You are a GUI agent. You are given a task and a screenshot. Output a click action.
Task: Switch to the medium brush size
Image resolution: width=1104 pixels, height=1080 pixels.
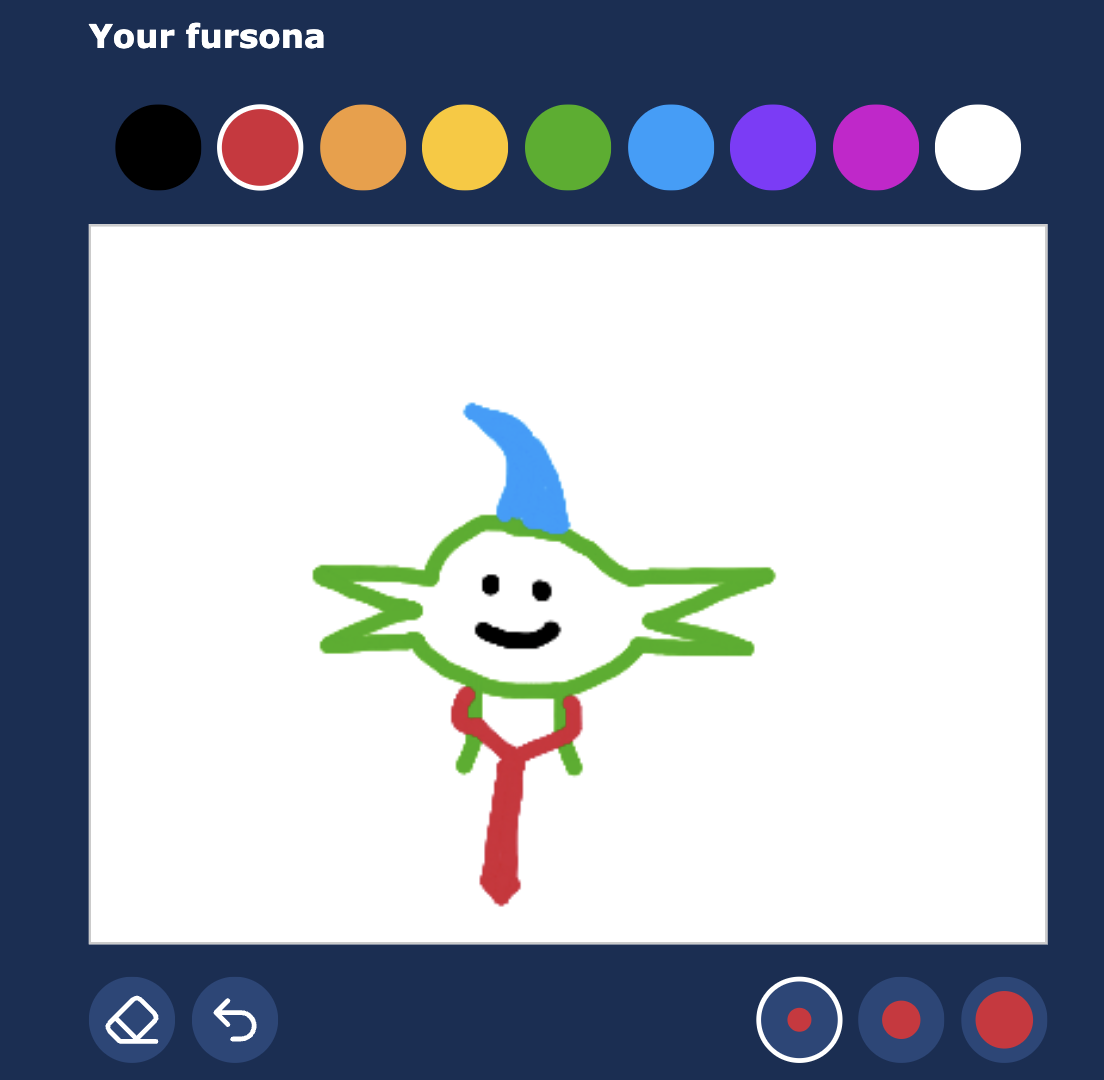pos(901,1020)
